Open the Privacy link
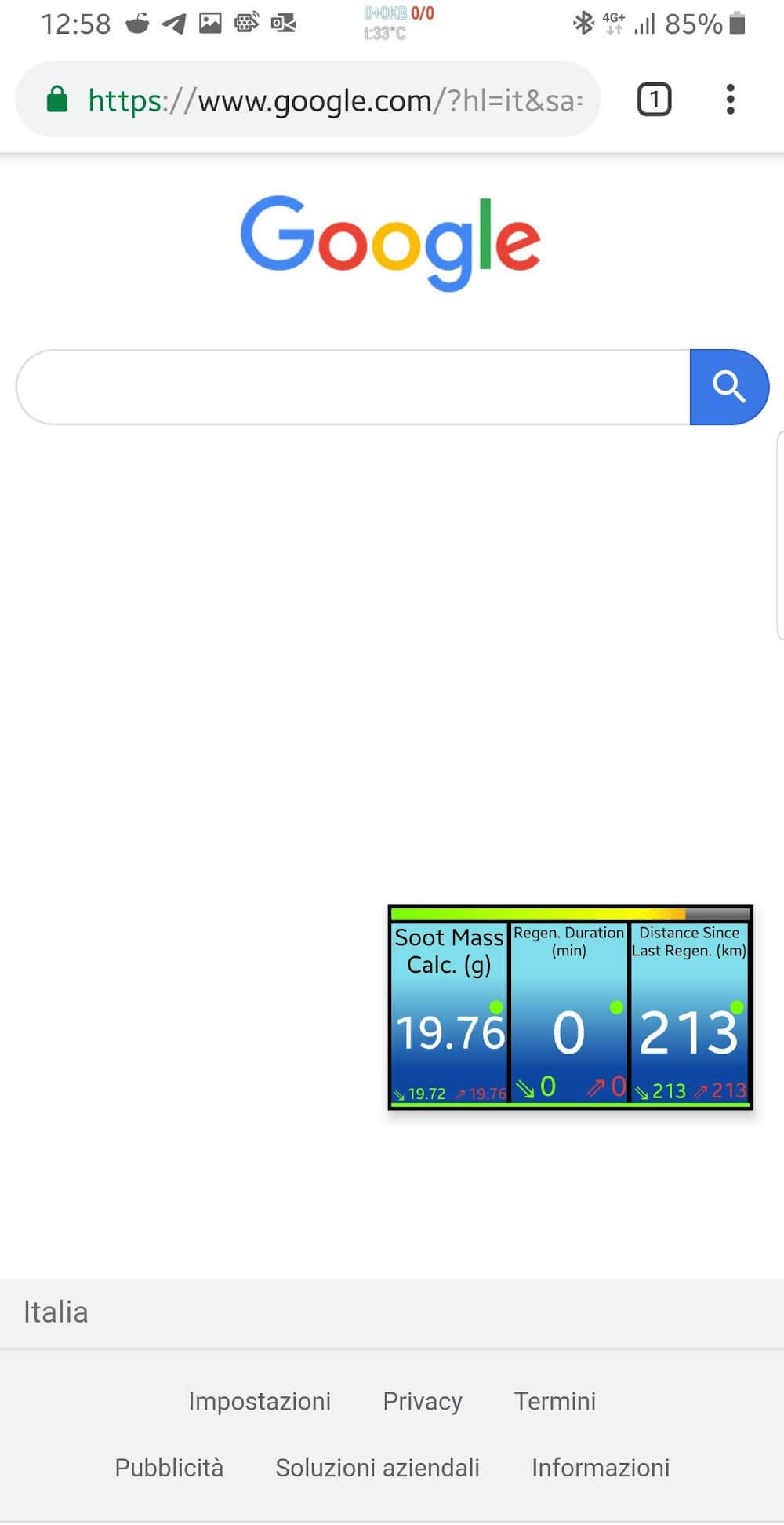Screen dimensions: 784x1525 (x=422, y=1401)
